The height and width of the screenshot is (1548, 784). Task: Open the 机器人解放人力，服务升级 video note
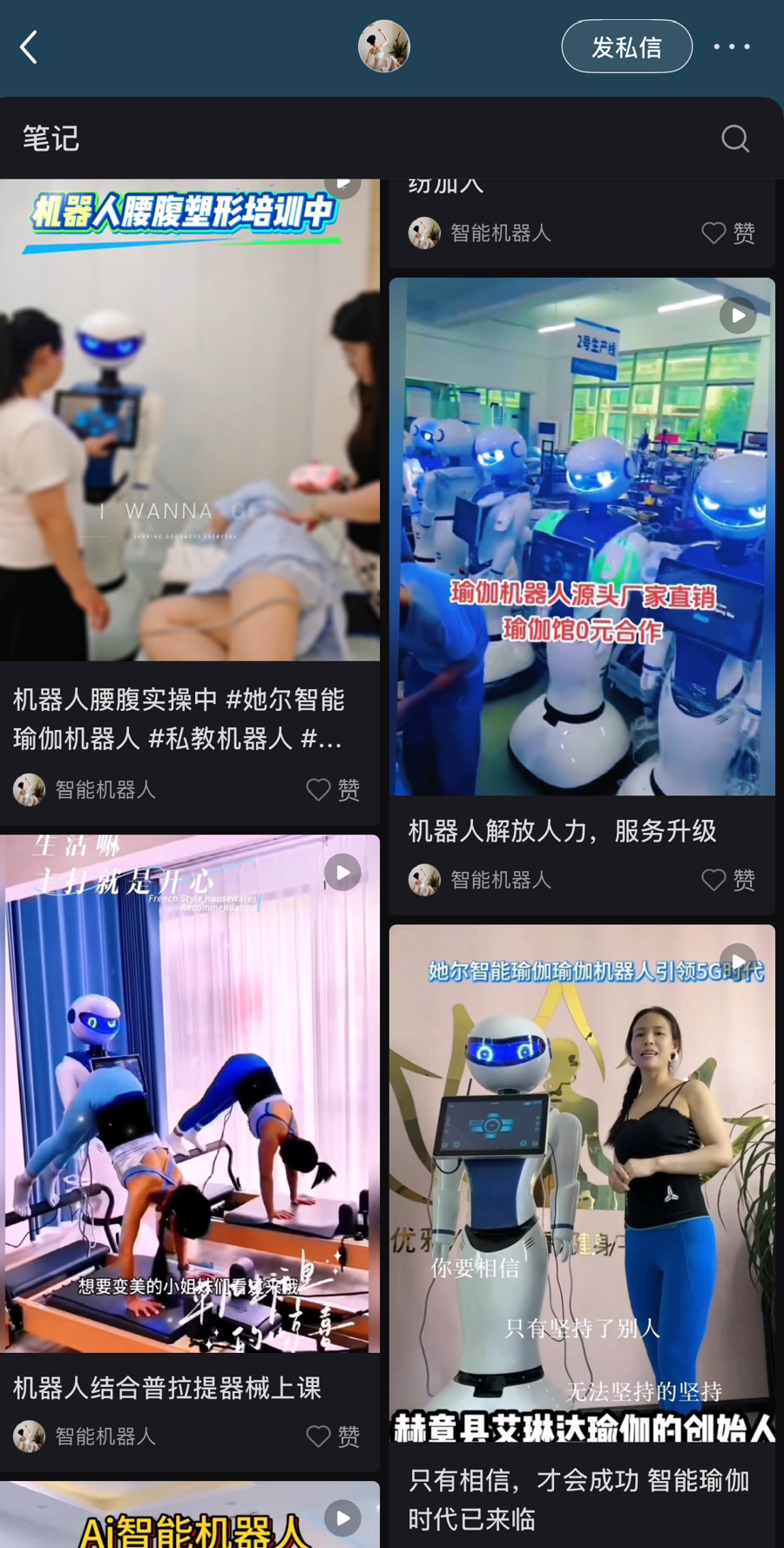(x=582, y=536)
